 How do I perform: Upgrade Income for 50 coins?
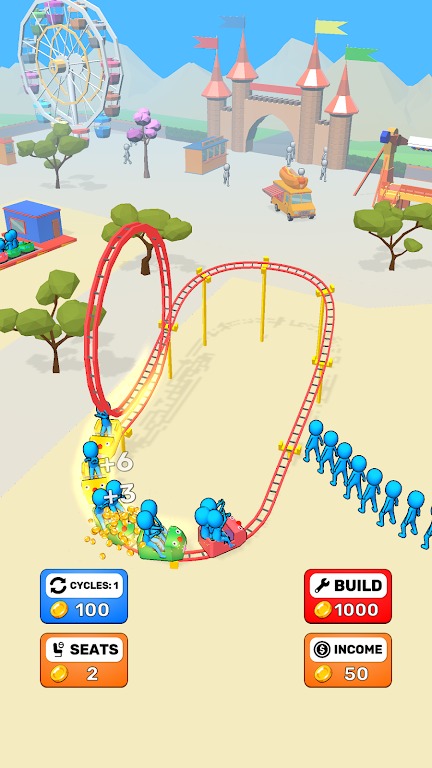click(348, 660)
